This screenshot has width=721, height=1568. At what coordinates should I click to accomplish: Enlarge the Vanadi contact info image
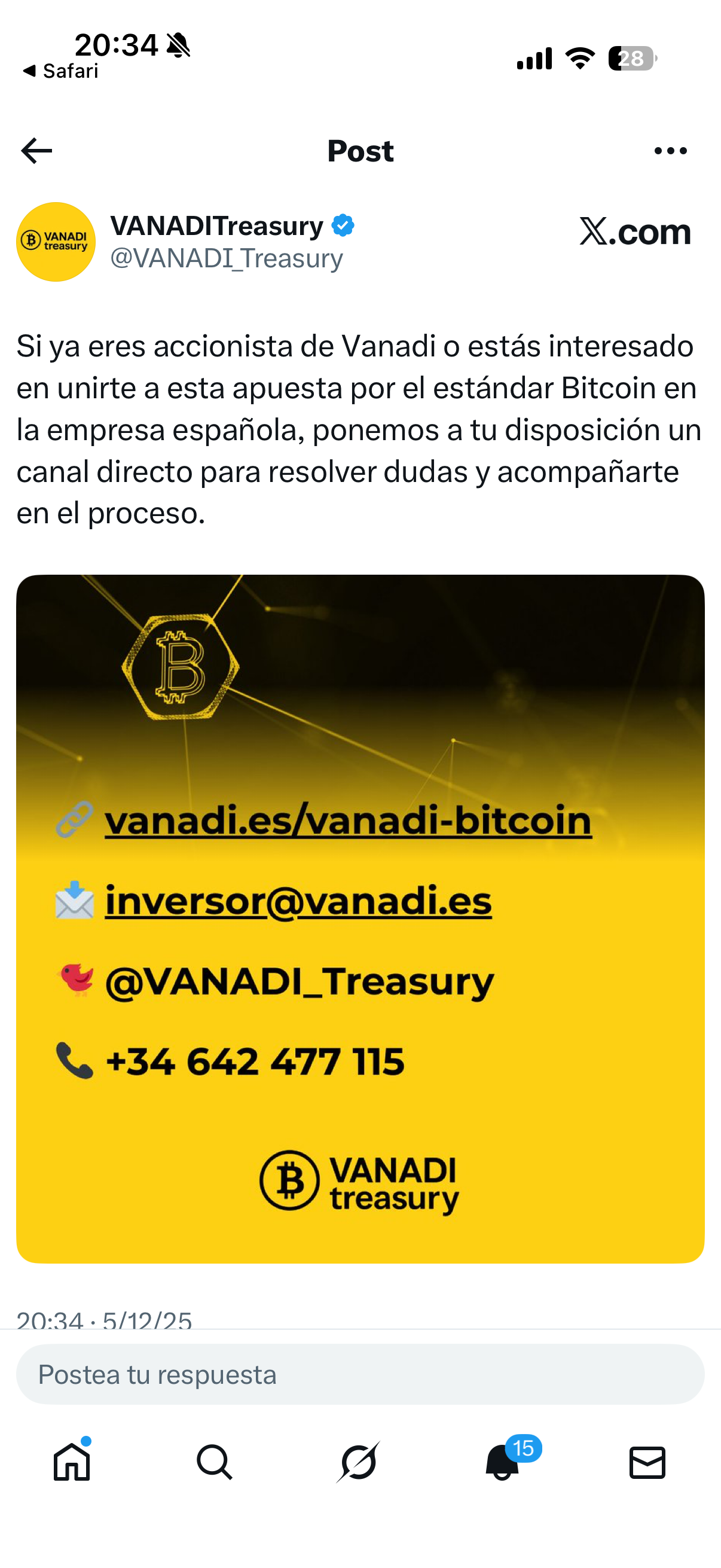click(x=360, y=919)
